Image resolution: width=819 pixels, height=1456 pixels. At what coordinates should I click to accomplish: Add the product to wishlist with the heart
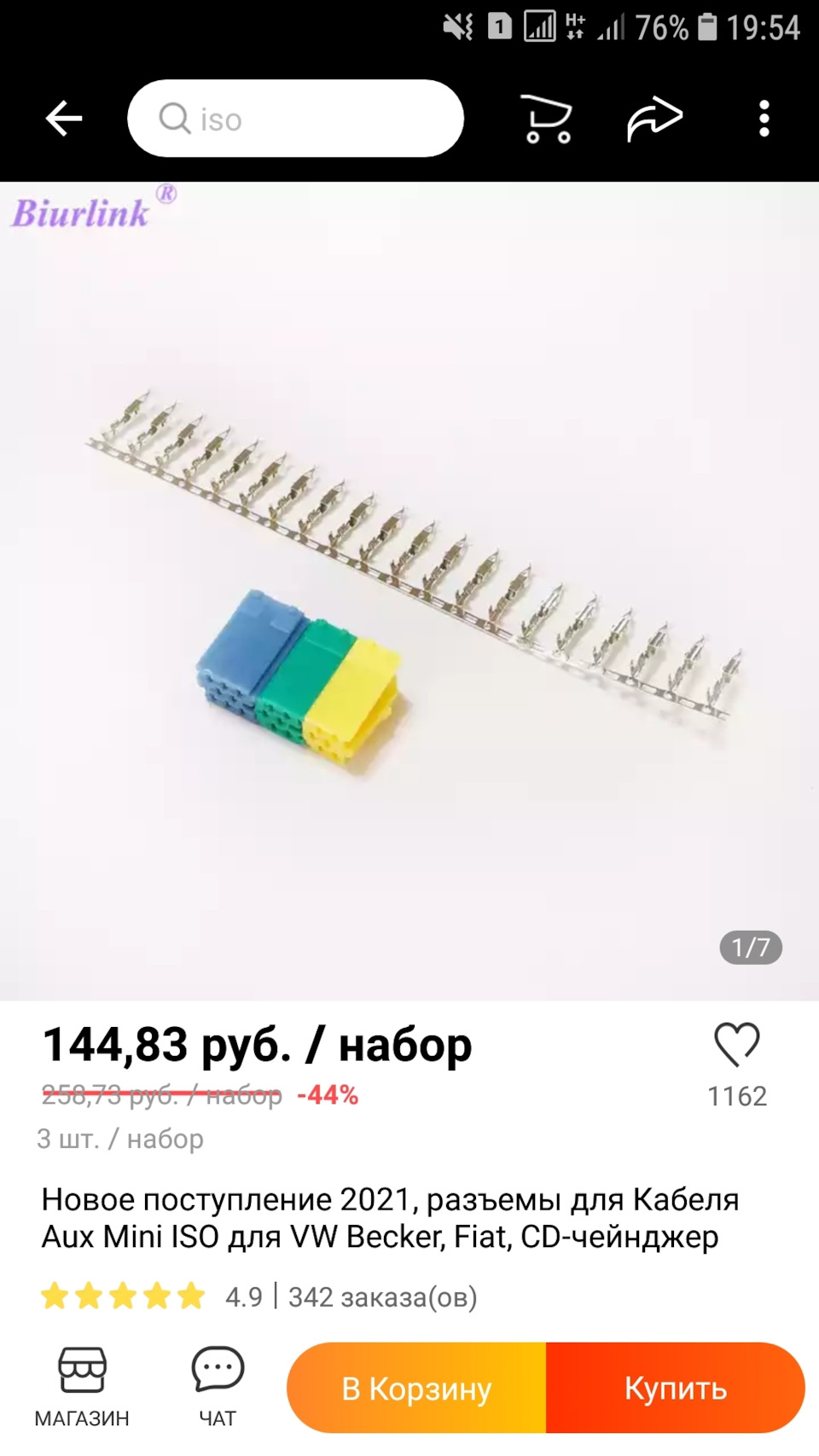click(x=736, y=1045)
